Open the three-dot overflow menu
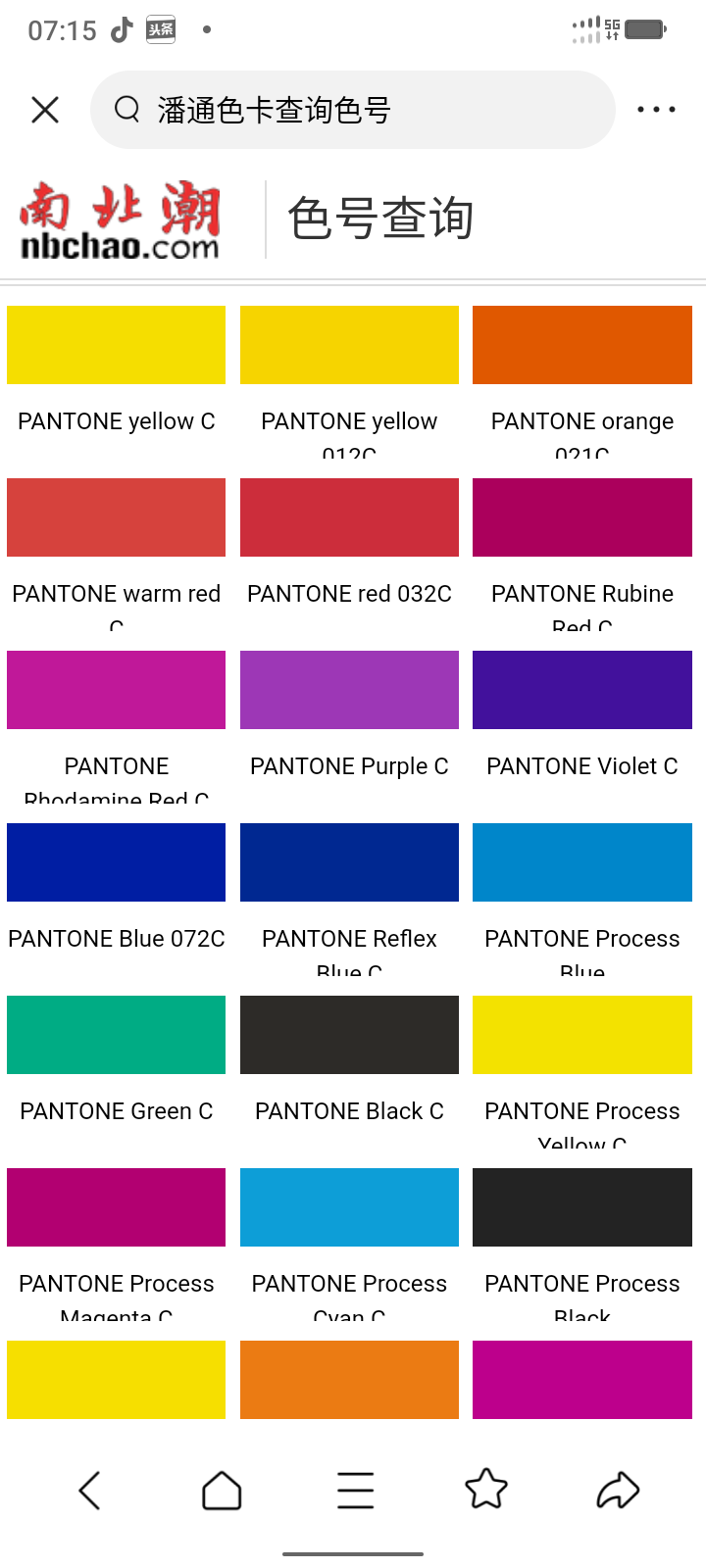This screenshot has height=1568, width=706. pyautogui.click(x=656, y=110)
